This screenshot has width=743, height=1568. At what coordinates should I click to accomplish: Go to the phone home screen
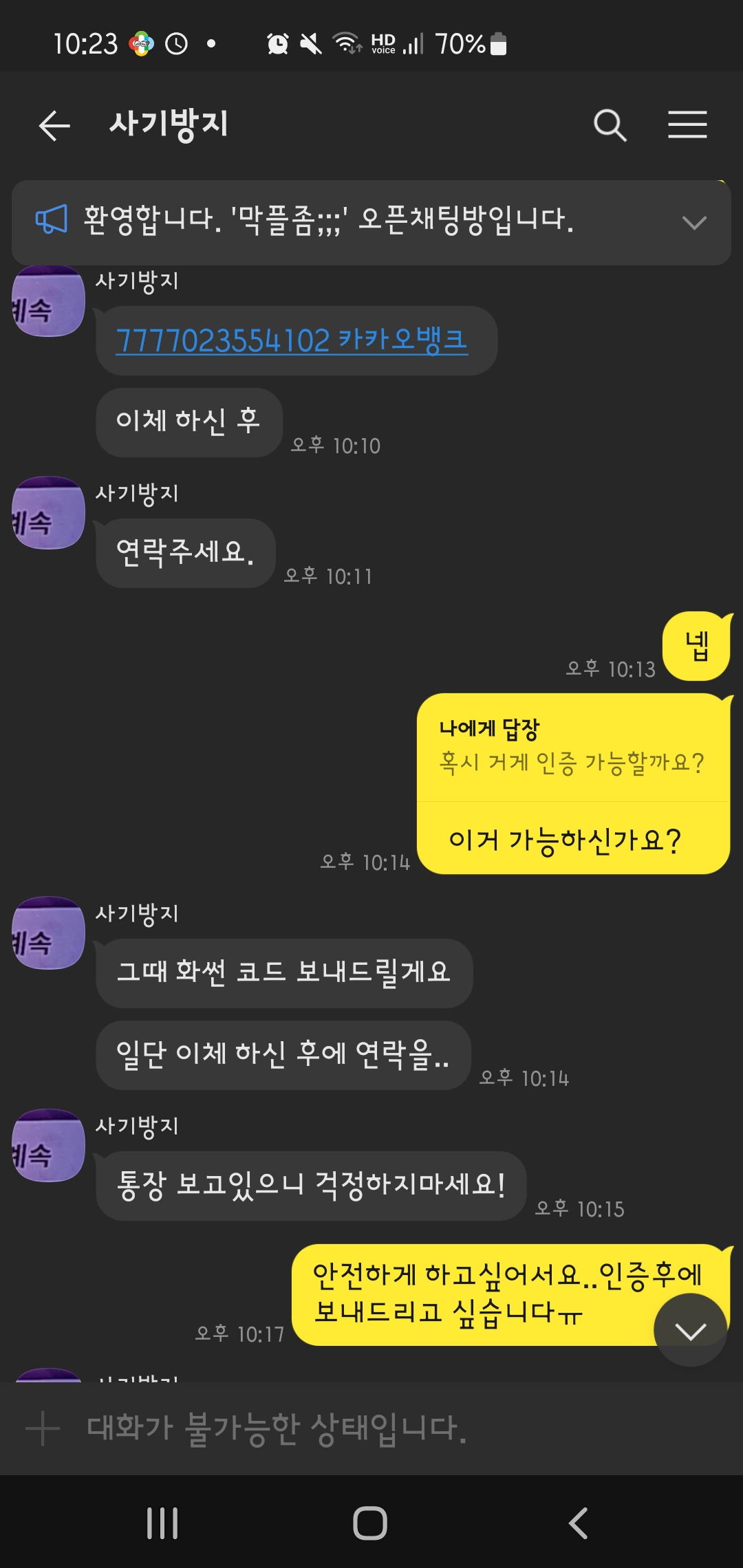370,1523
